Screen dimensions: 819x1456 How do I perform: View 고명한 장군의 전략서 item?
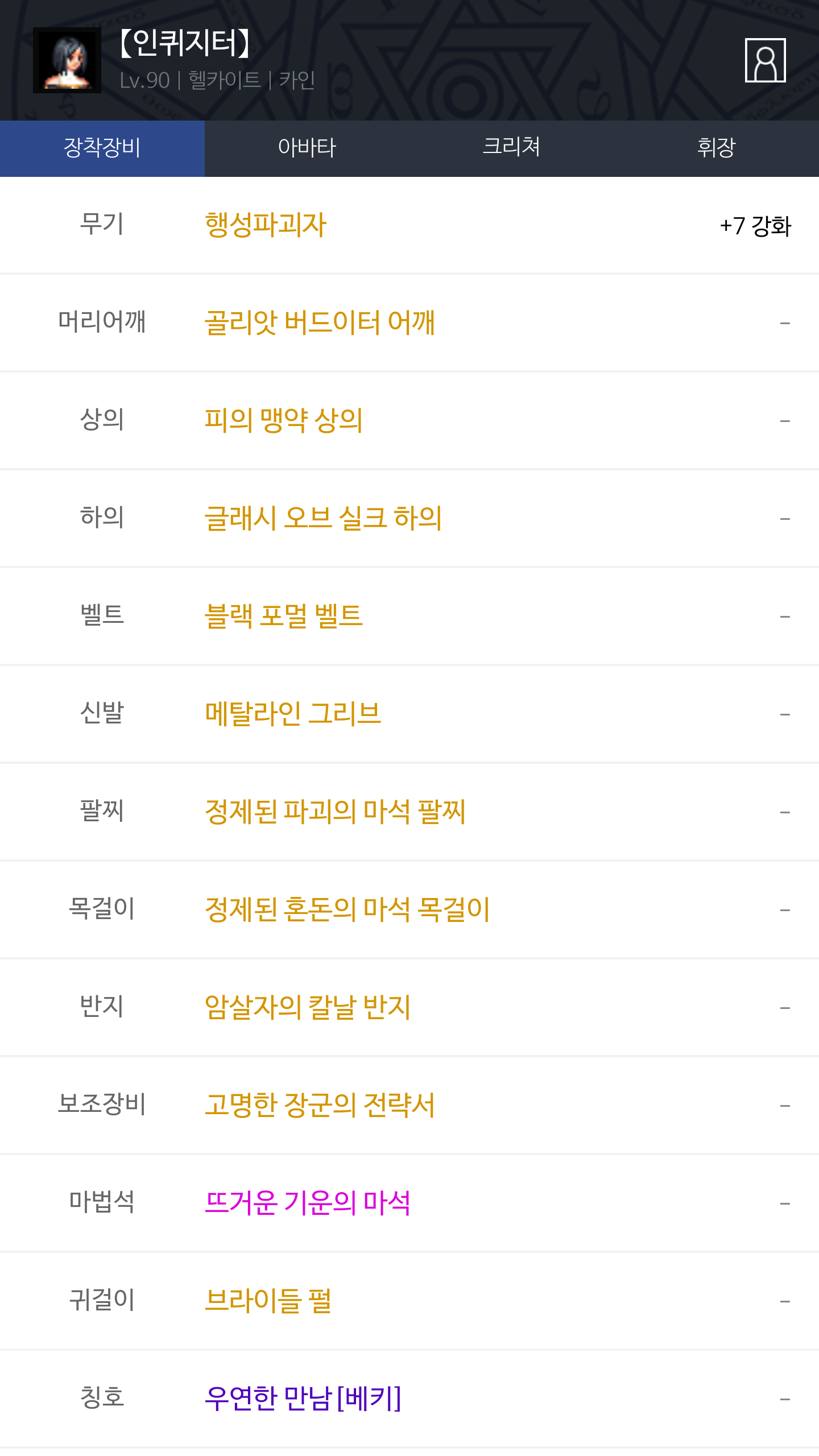[x=320, y=1106]
